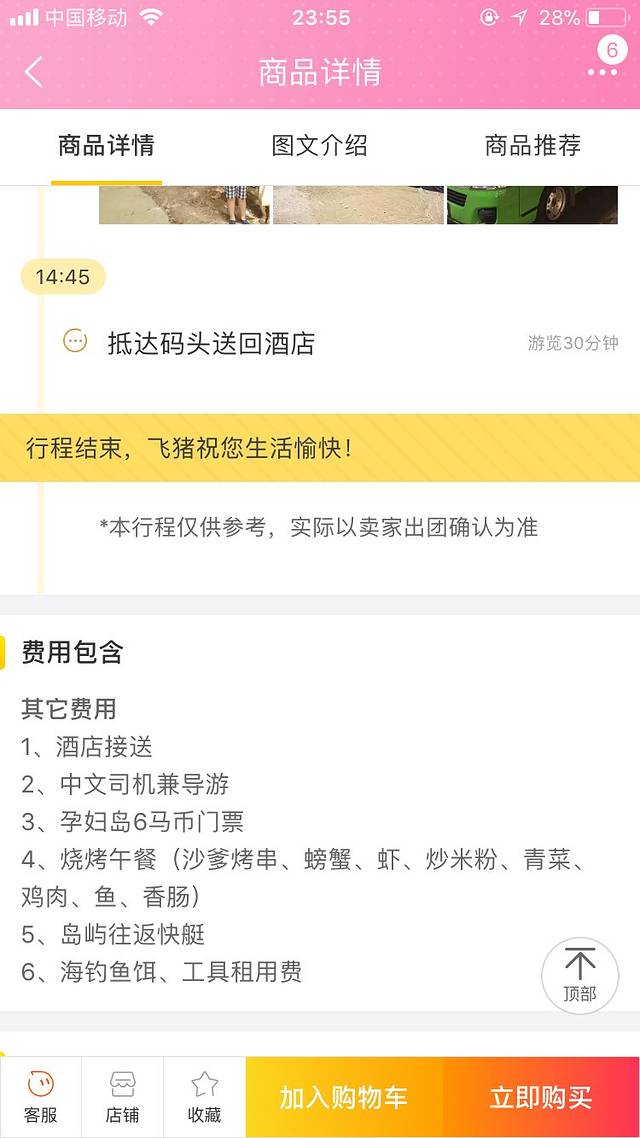Add this item to 收藏 favorites
640x1138 pixels.
pos(204,1097)
